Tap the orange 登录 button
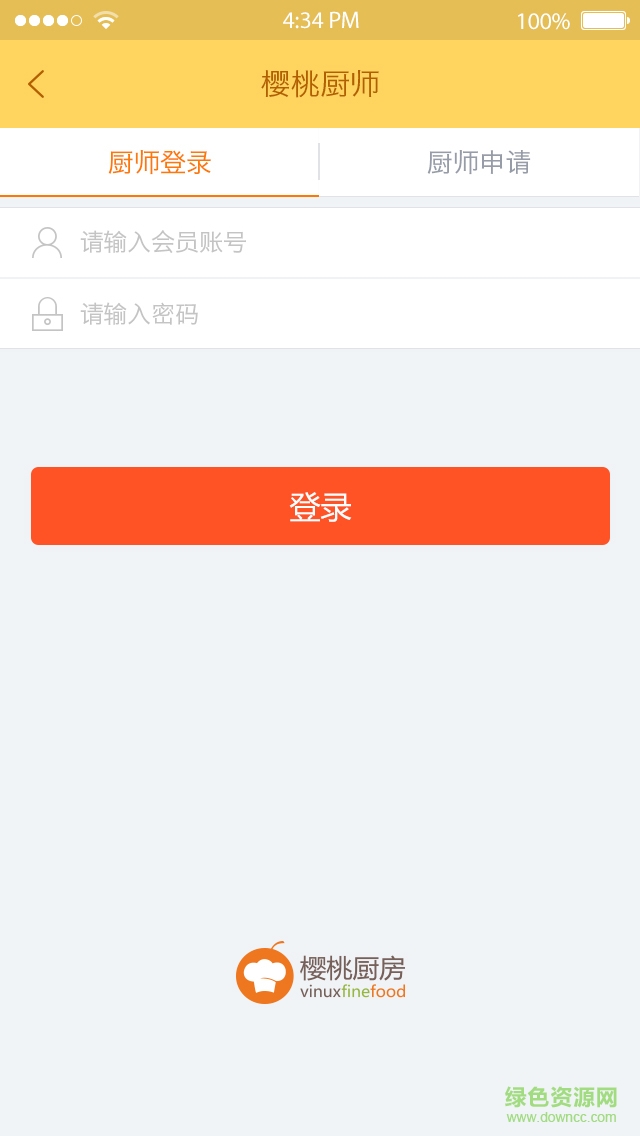 (x=320, y=506)
